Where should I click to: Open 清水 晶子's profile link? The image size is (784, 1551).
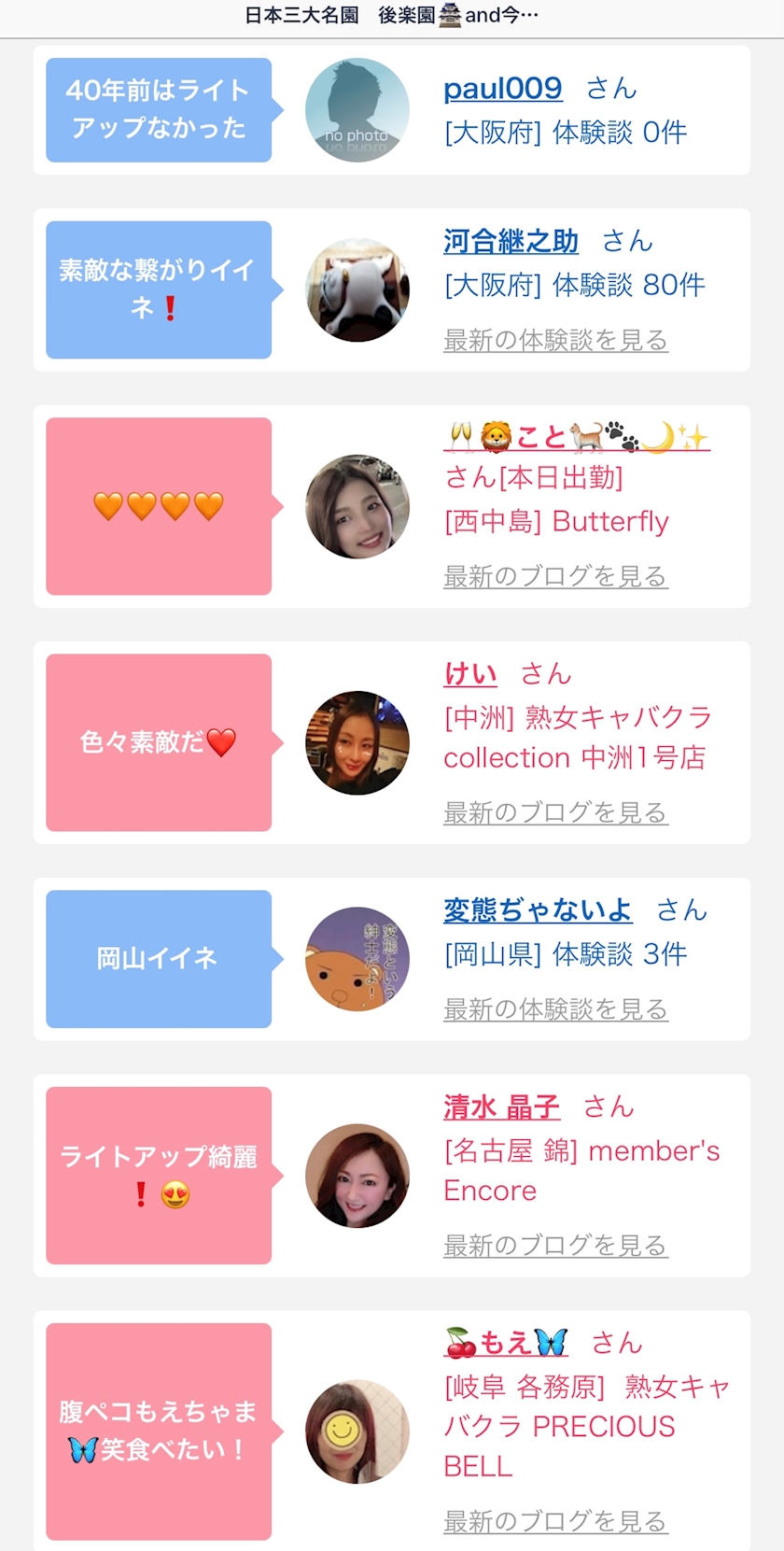point(501,1107)
